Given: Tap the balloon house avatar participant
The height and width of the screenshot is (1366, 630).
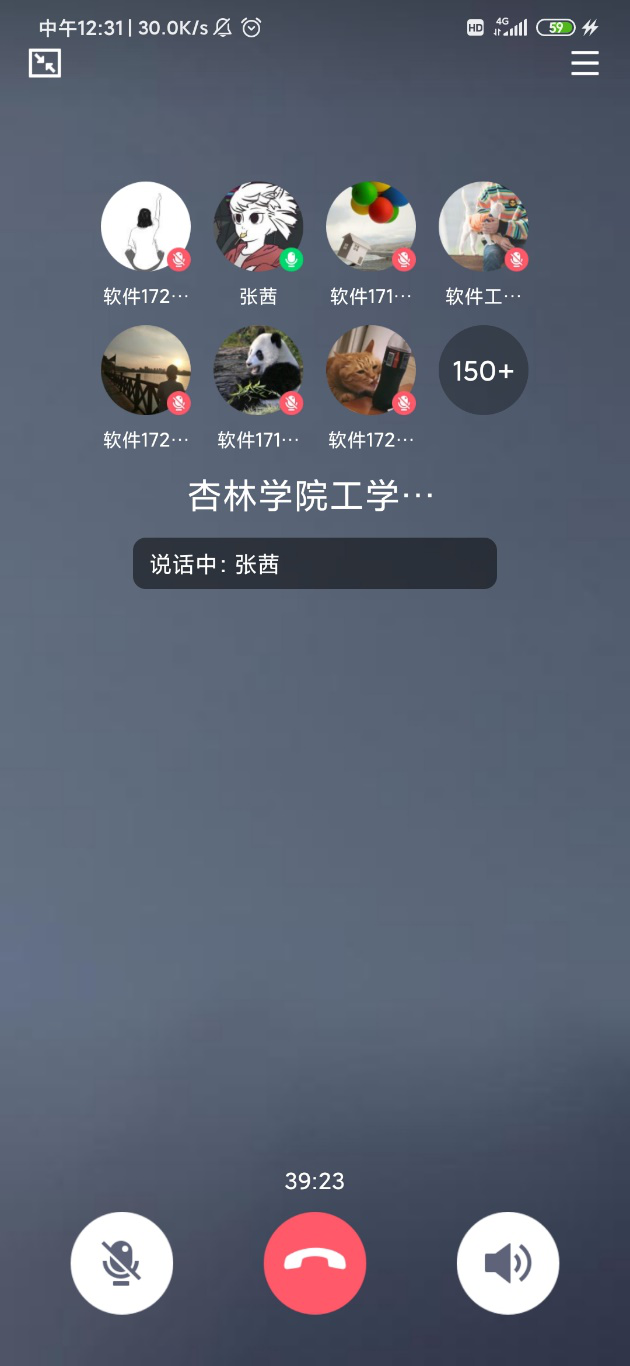Looking at the screenshot, I should 371,226.
